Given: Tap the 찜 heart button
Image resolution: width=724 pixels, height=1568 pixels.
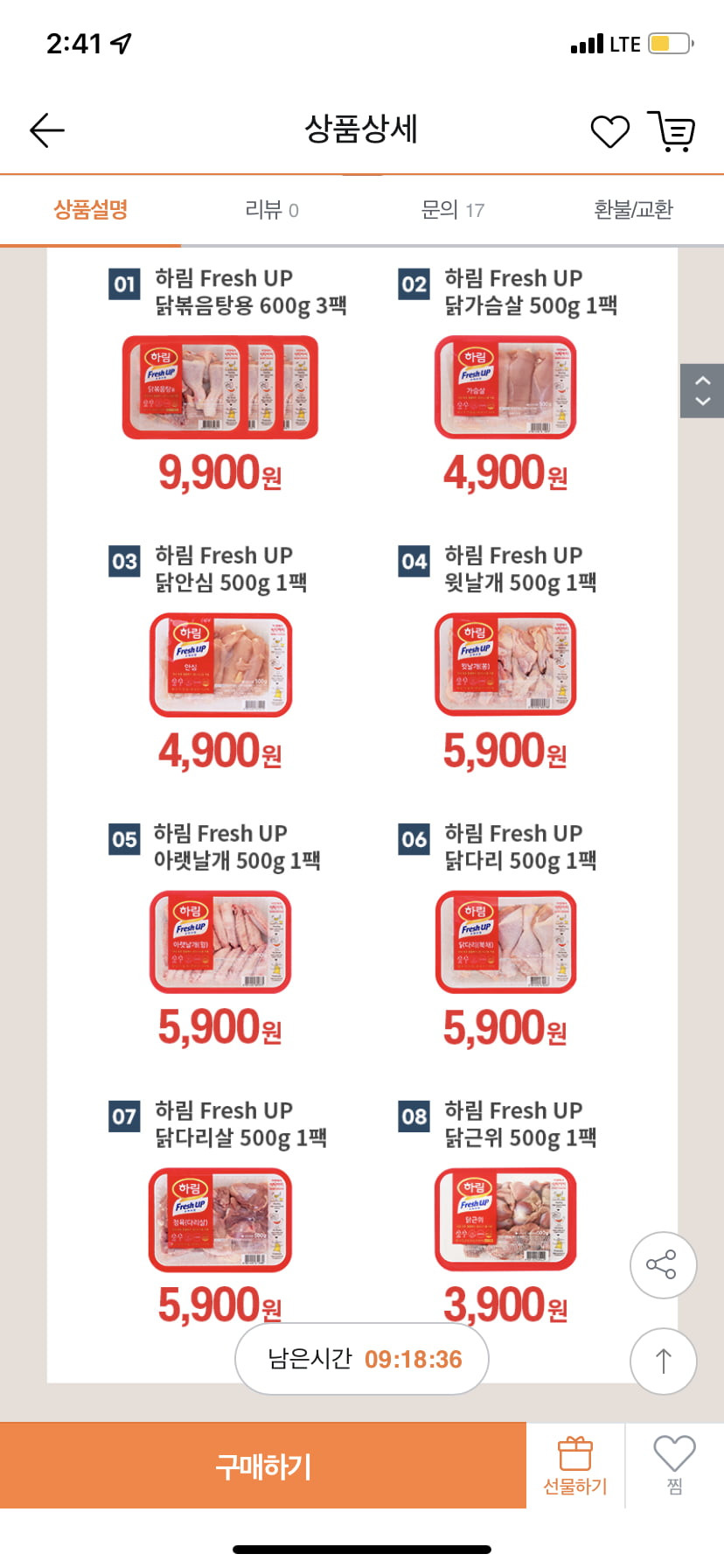Looking at the screenshot, I should (x=674, y=1466).
